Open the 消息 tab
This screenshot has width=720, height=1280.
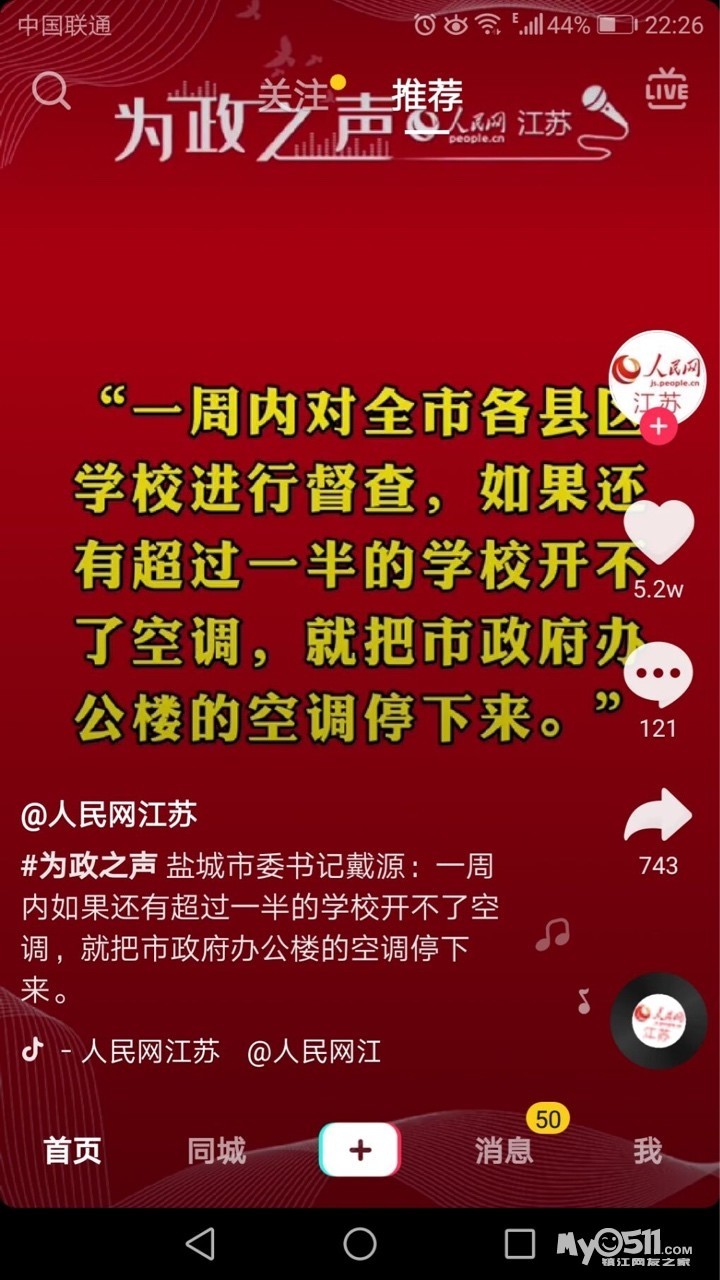[x=504, y=1151]
